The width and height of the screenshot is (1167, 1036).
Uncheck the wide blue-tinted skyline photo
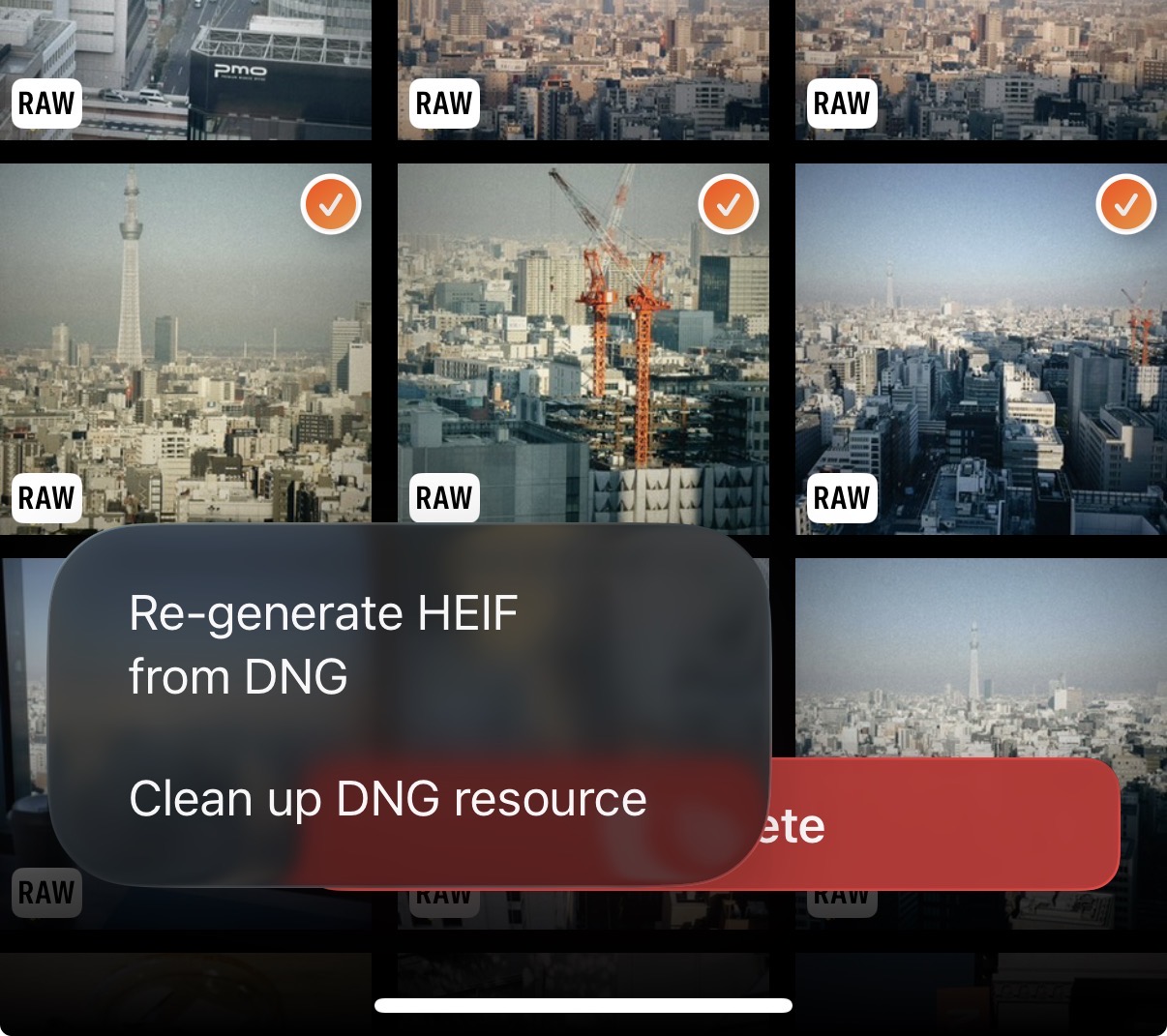(1126, 204)
